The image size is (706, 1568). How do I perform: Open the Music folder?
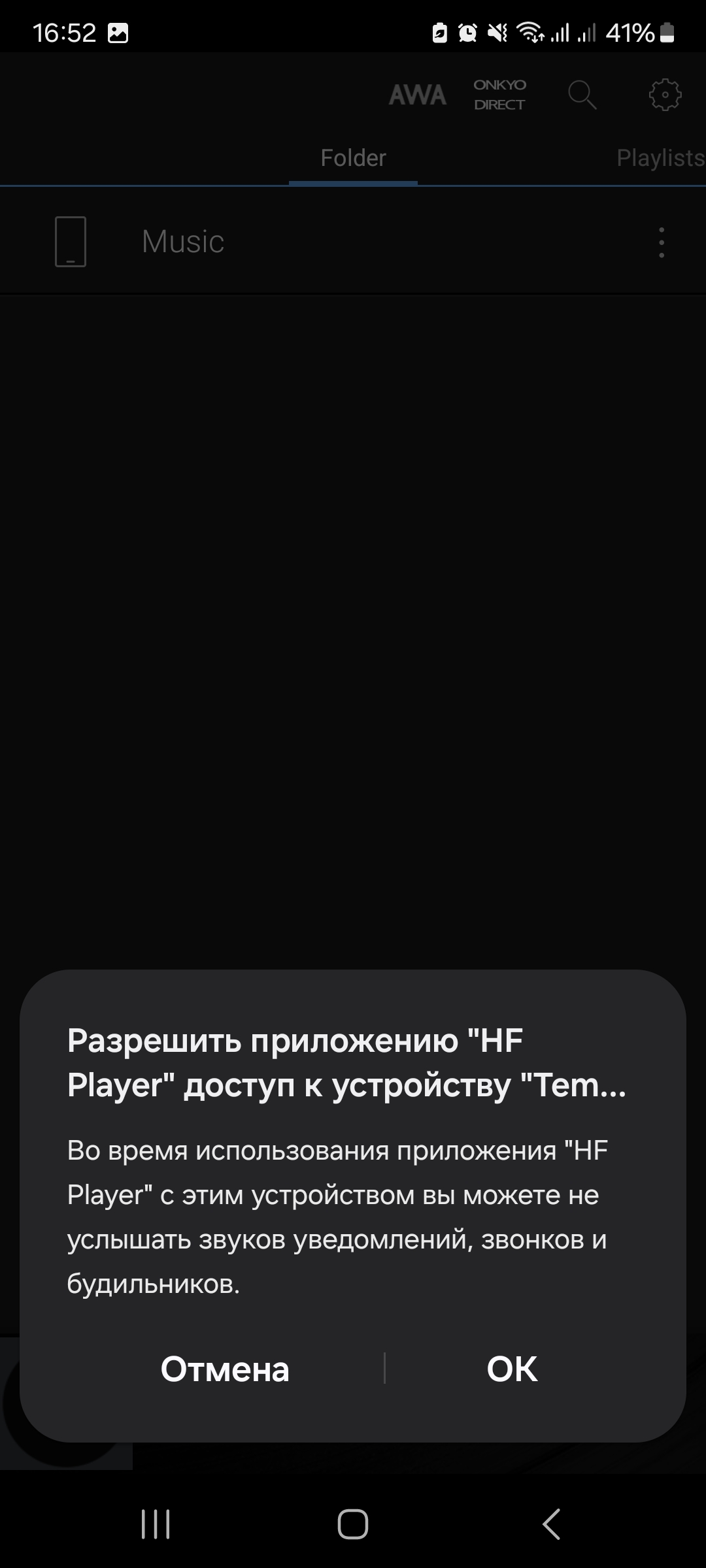(183, 242)
